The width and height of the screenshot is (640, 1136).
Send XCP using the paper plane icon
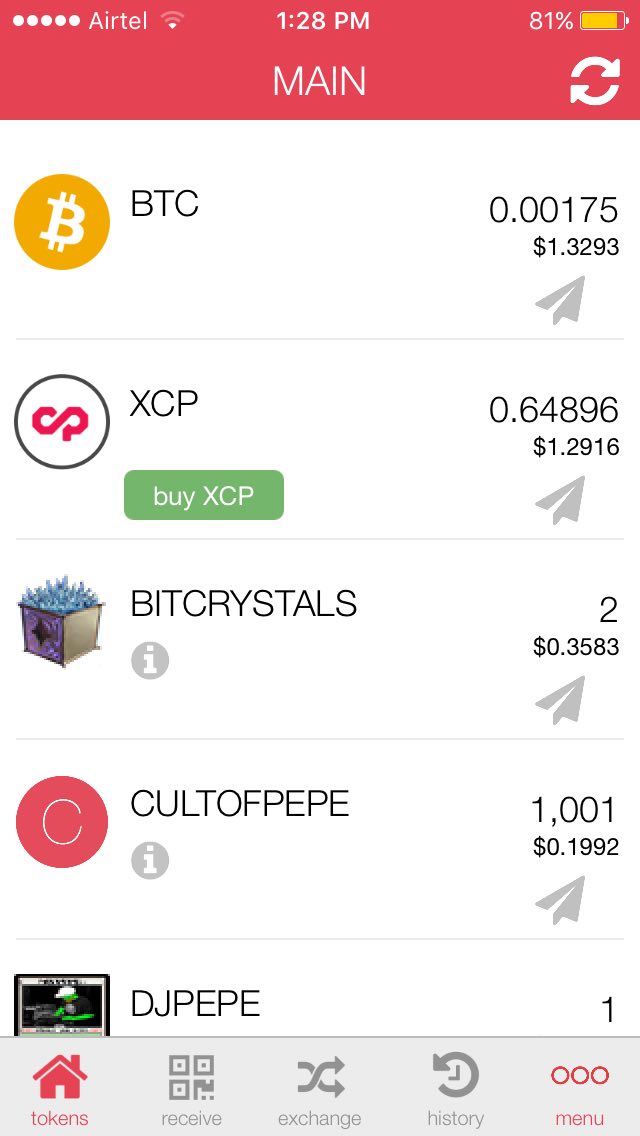tap(560, 500)
